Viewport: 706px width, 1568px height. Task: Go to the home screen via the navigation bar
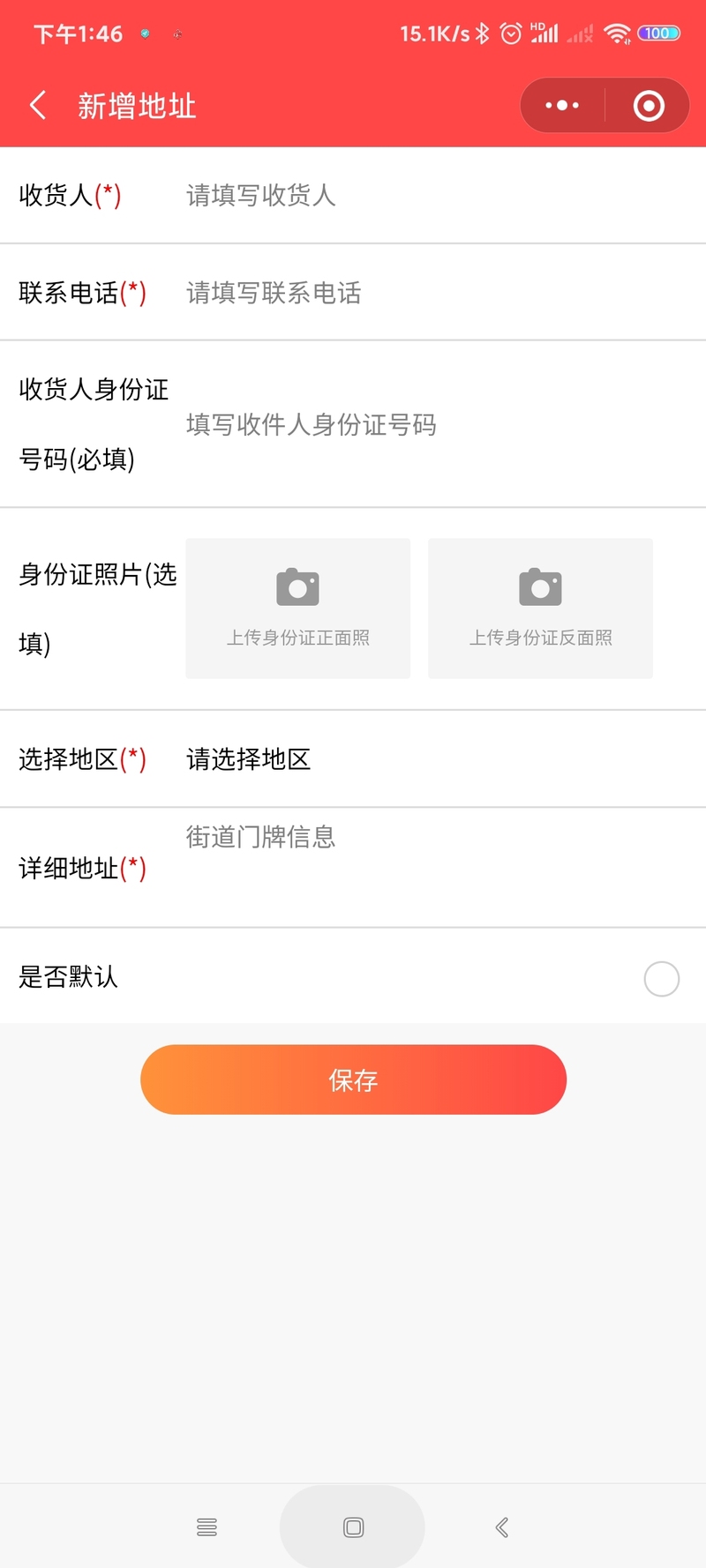tap(353, 1527)
